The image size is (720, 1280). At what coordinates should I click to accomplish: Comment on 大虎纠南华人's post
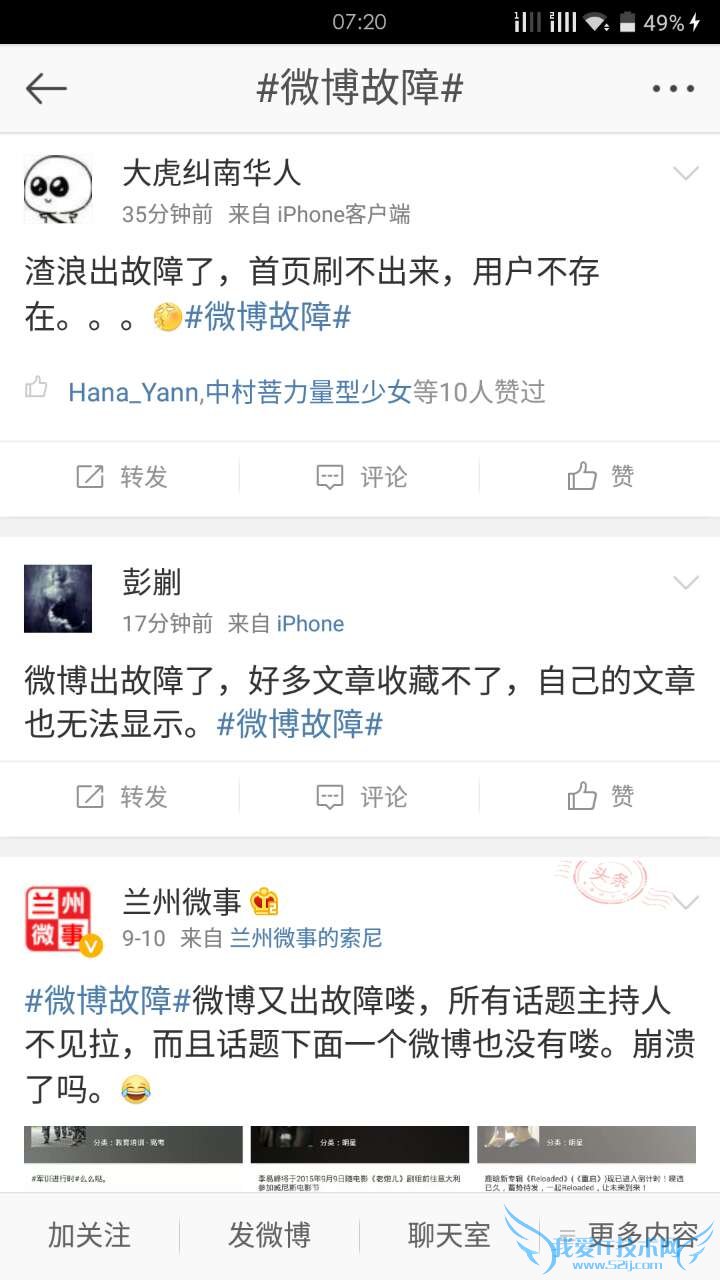361,477
